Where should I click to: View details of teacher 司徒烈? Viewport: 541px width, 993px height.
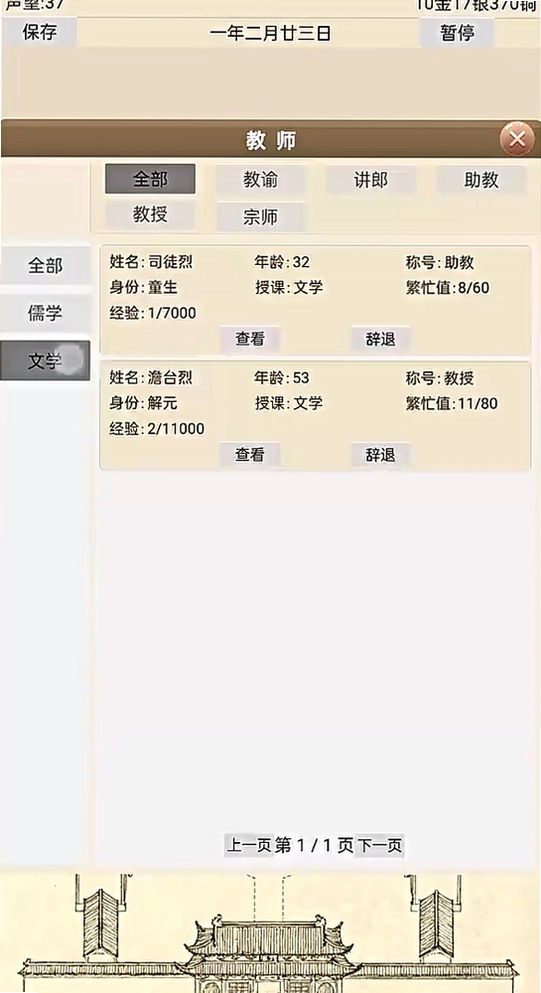click(x=250, y=339)
